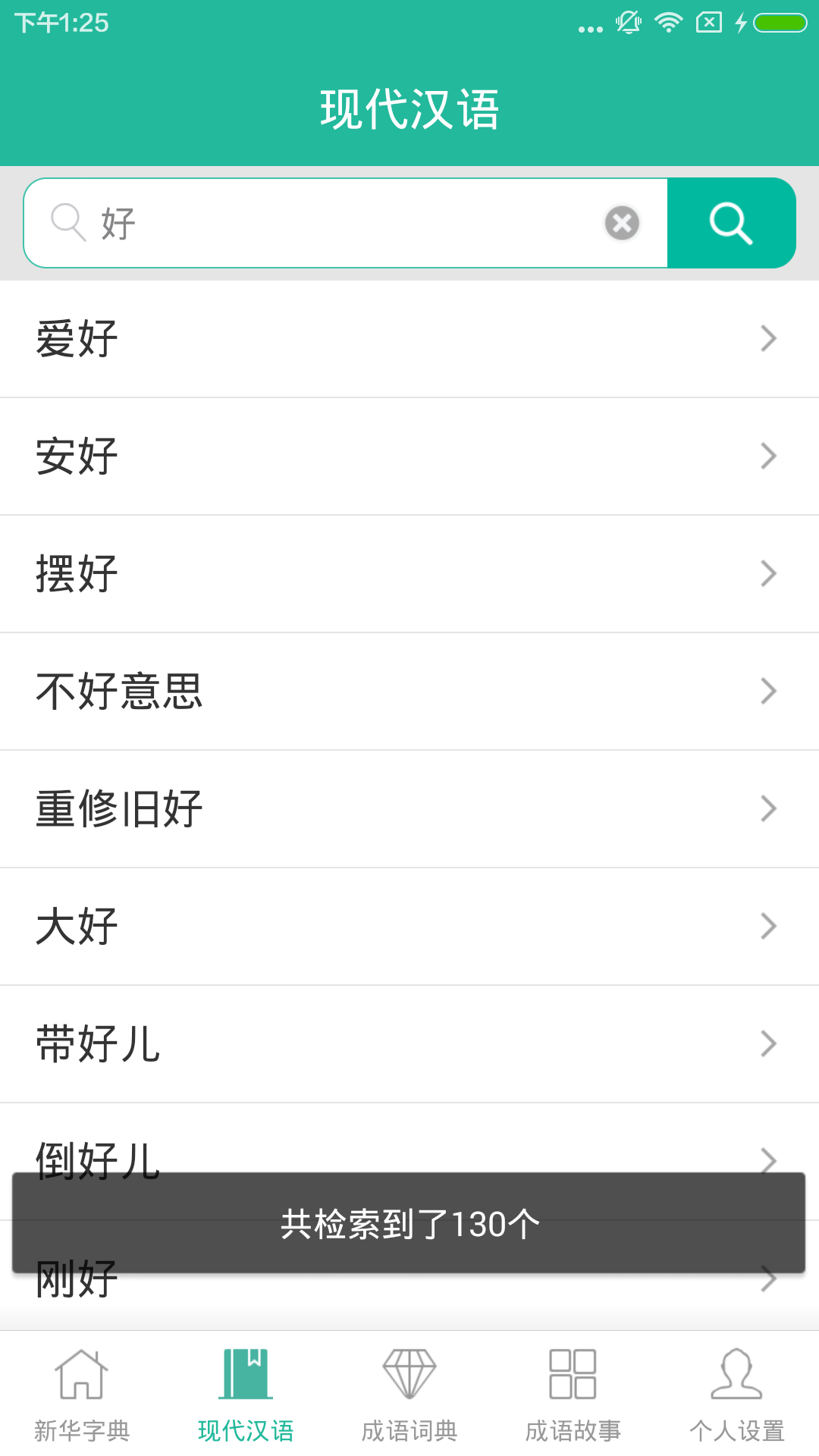Screen dimensions: 819x1456
Task: Open the 个人设置 tab
Action: (737, 1394)
